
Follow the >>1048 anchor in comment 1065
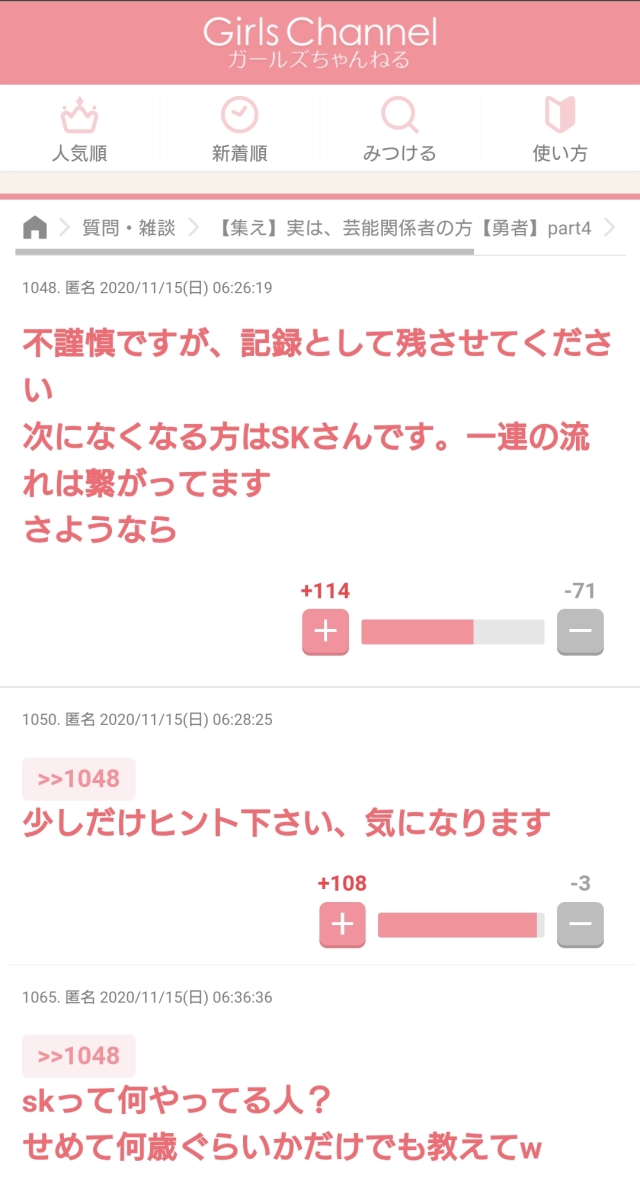click(78, 1056)
